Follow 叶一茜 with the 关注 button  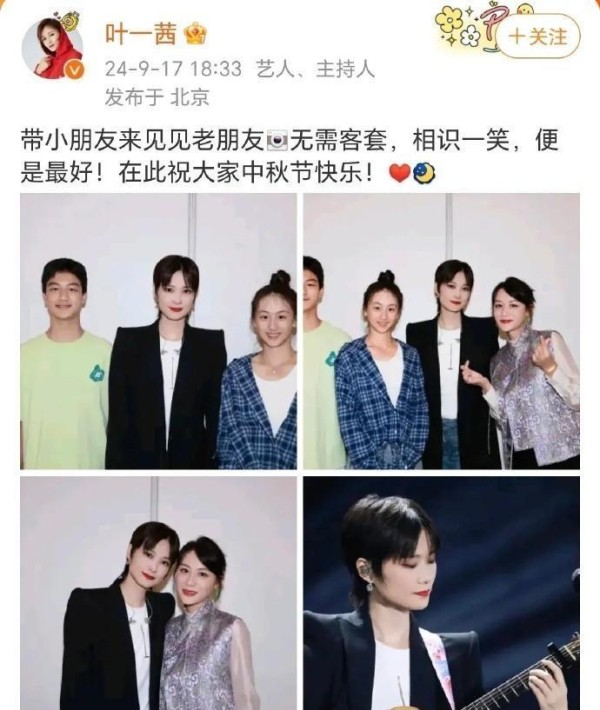click(537, 36)
